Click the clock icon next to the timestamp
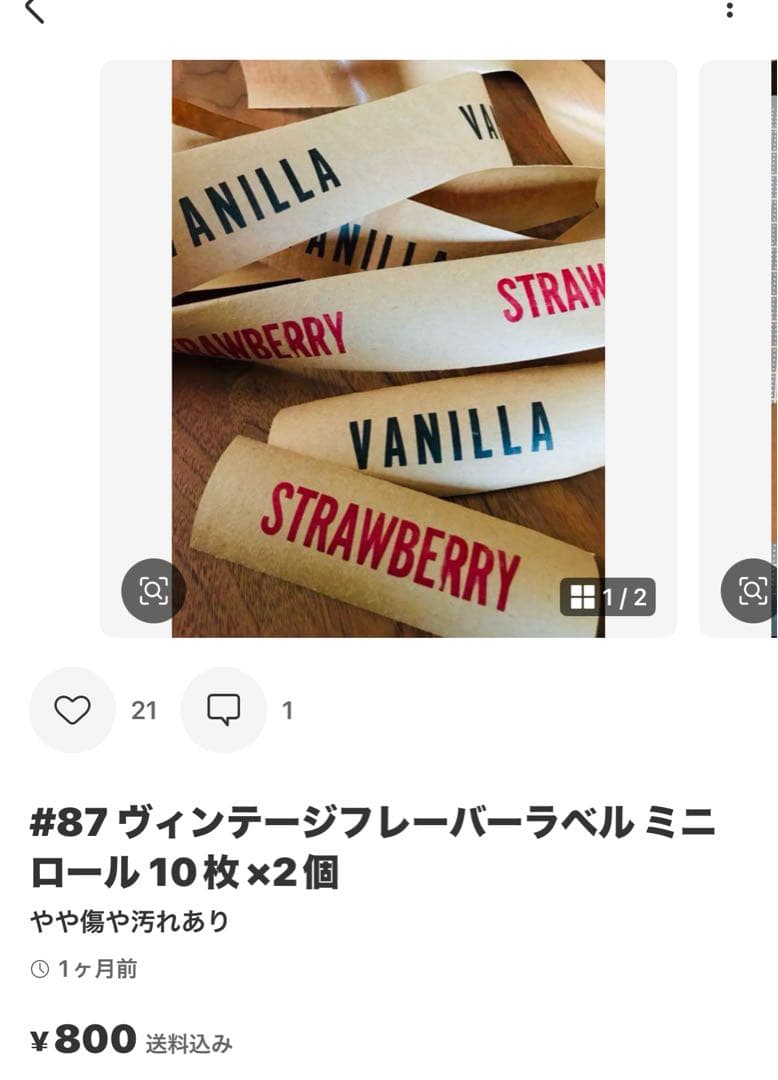This screenshot has width=778, height=1080. (x=39, y=968)
